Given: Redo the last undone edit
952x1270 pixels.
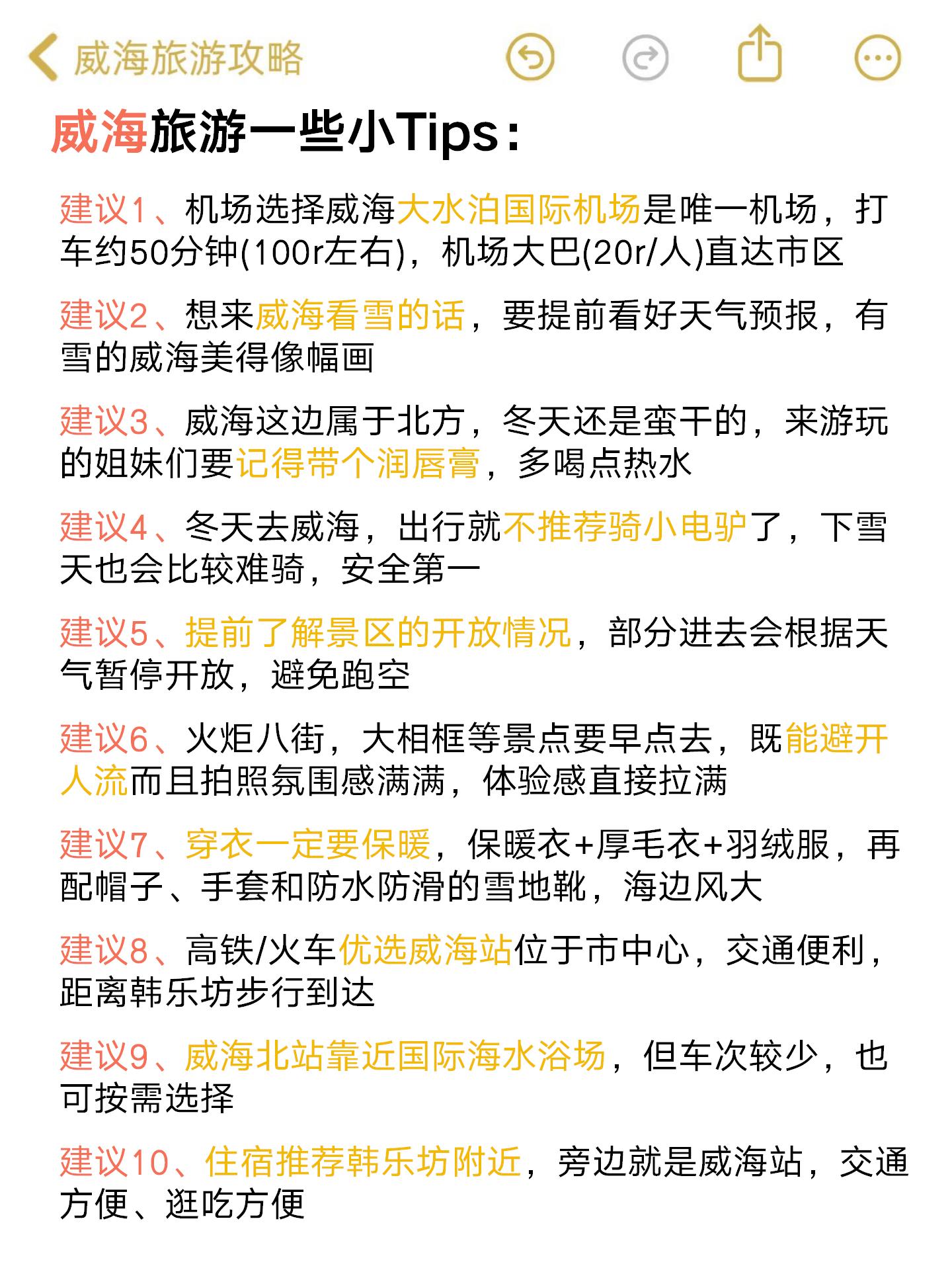Looking at the screenshot, I should (645, 58).
